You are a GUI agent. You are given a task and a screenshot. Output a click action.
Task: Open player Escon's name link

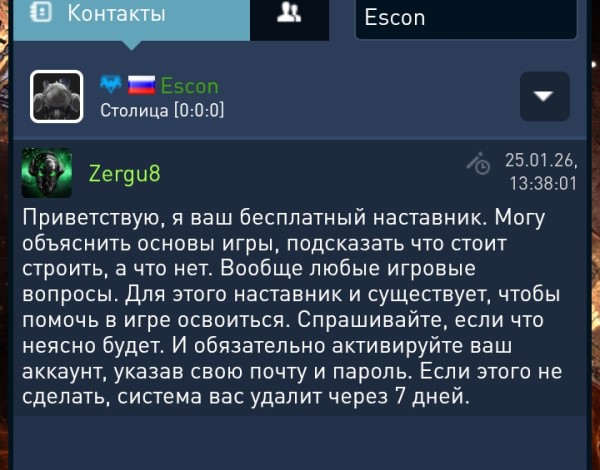[189, 86]
